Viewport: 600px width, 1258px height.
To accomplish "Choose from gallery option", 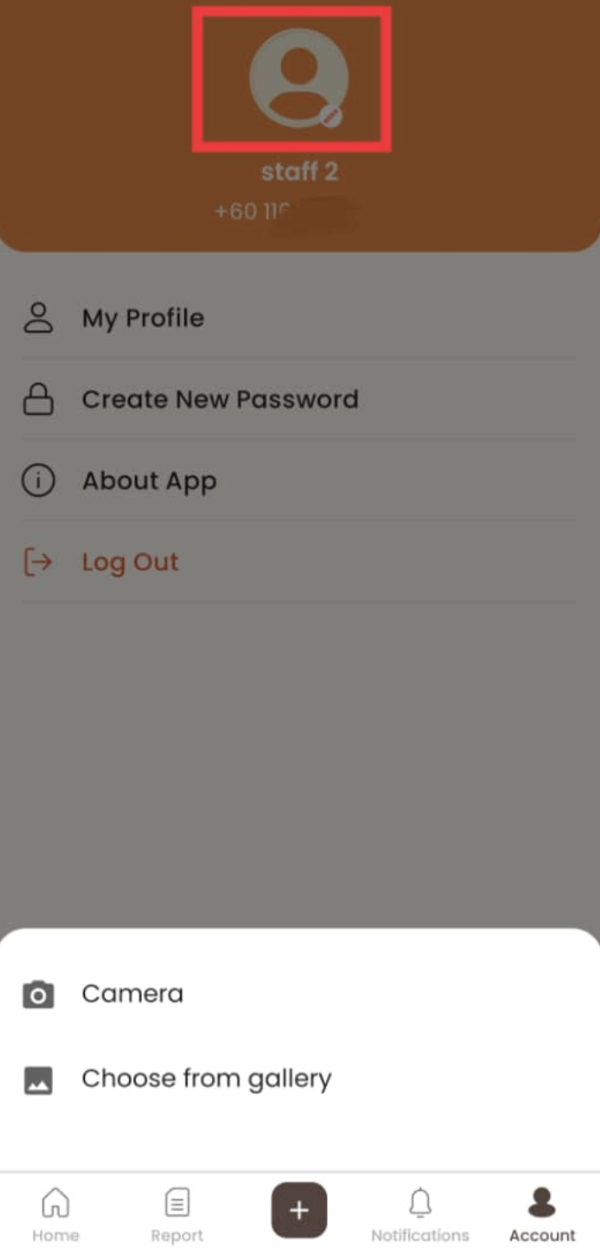I will [205, 1079].
